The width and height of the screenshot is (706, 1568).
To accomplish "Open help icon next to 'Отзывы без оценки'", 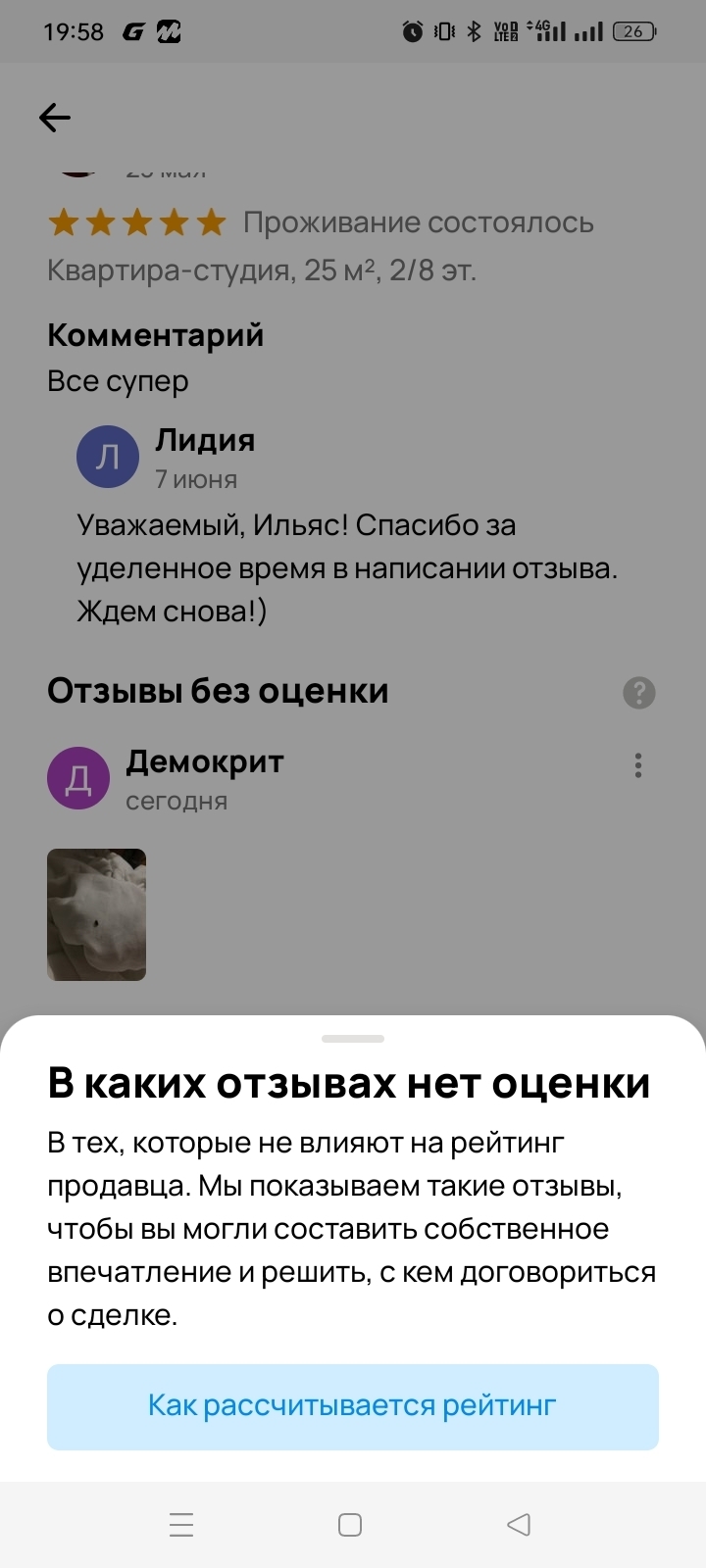I will point(638,693).
